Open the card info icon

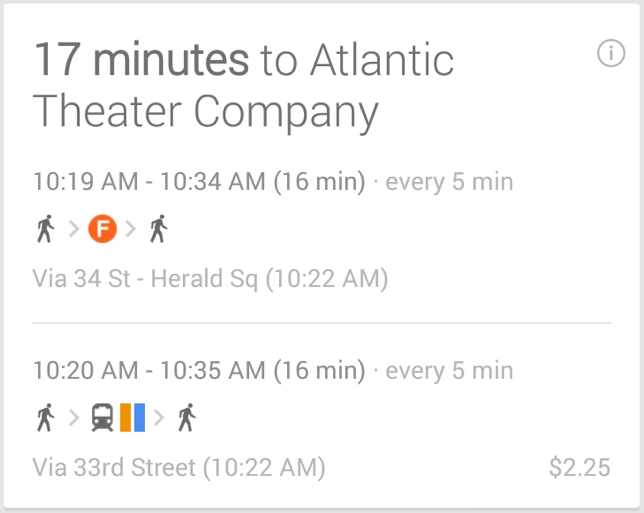tap(610, 54)
